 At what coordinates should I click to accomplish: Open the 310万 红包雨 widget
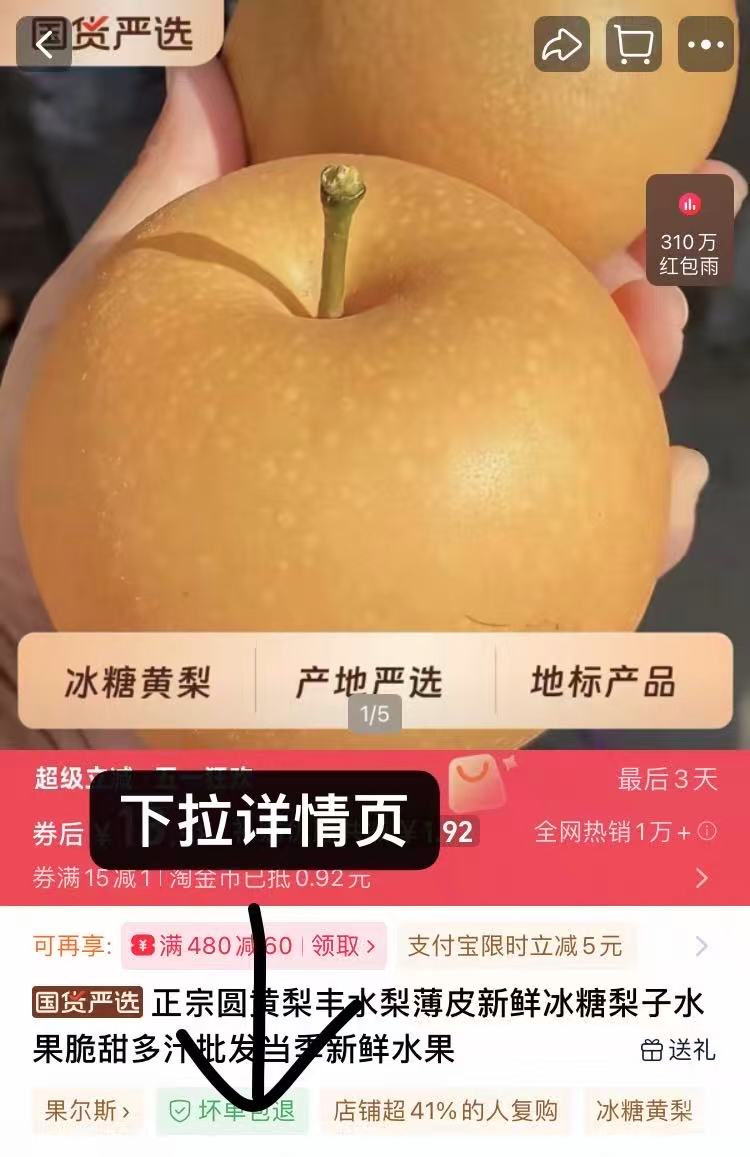pyautogui.click(x=689, y=230)
